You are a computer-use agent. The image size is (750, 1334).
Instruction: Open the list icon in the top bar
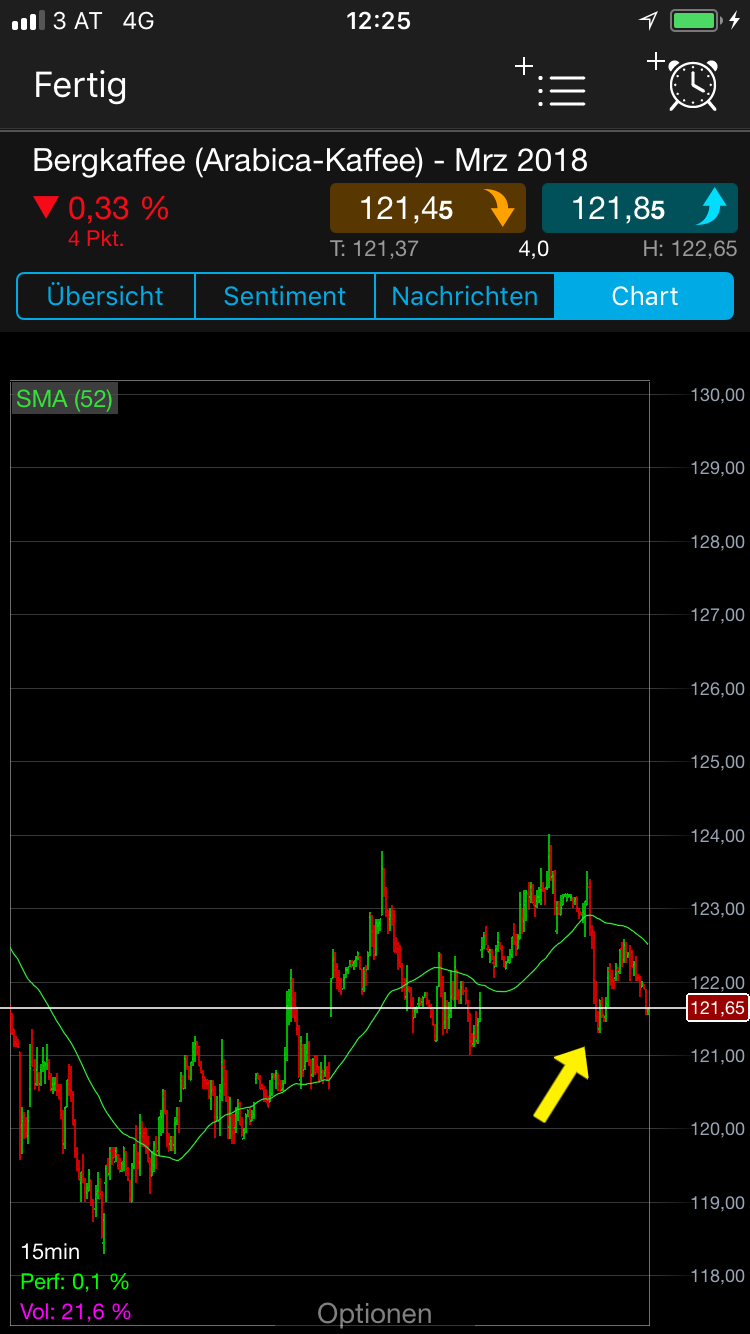563,92
